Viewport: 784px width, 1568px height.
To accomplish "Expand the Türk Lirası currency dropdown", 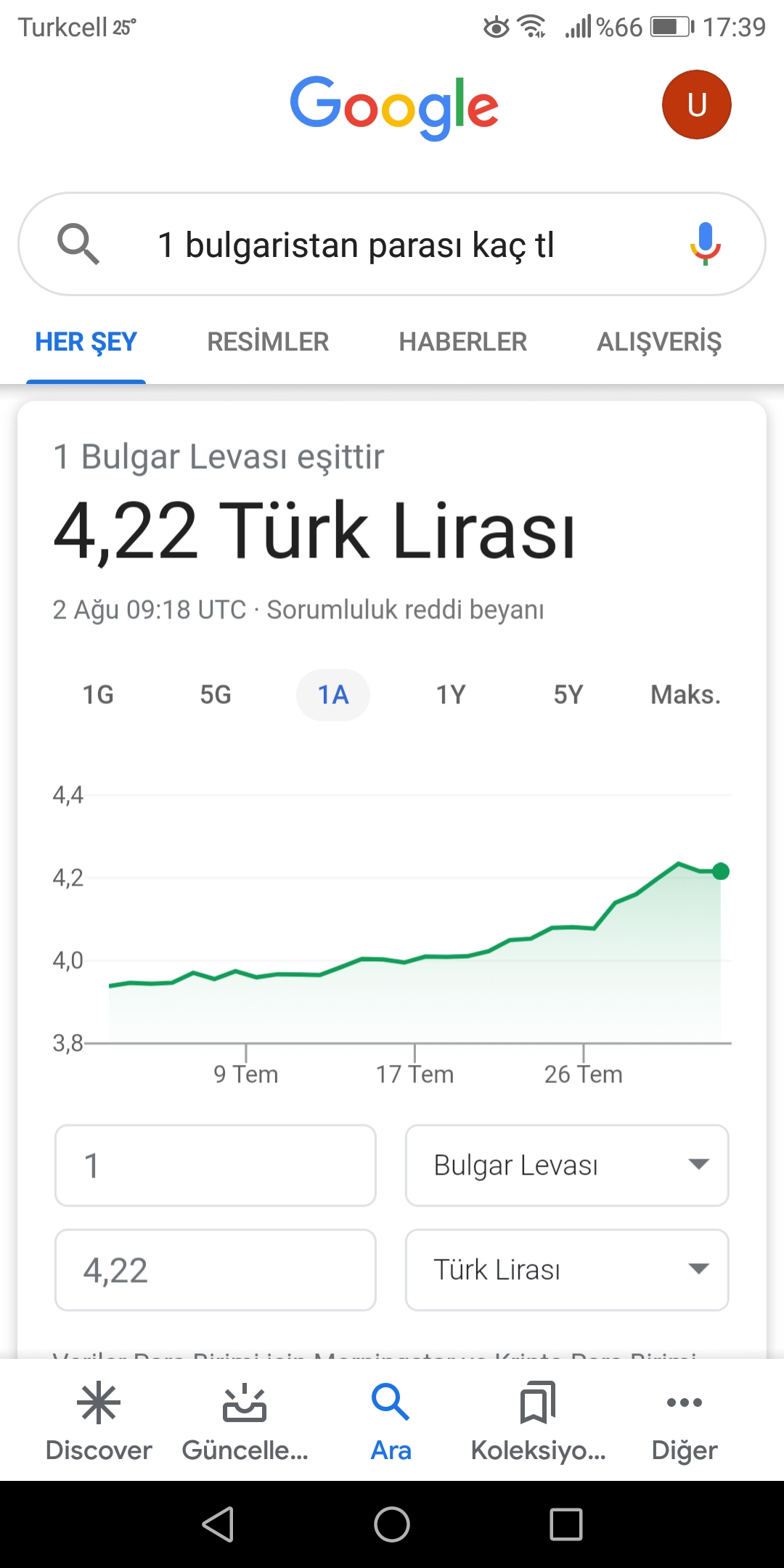I will click(x=567, y=1270).
